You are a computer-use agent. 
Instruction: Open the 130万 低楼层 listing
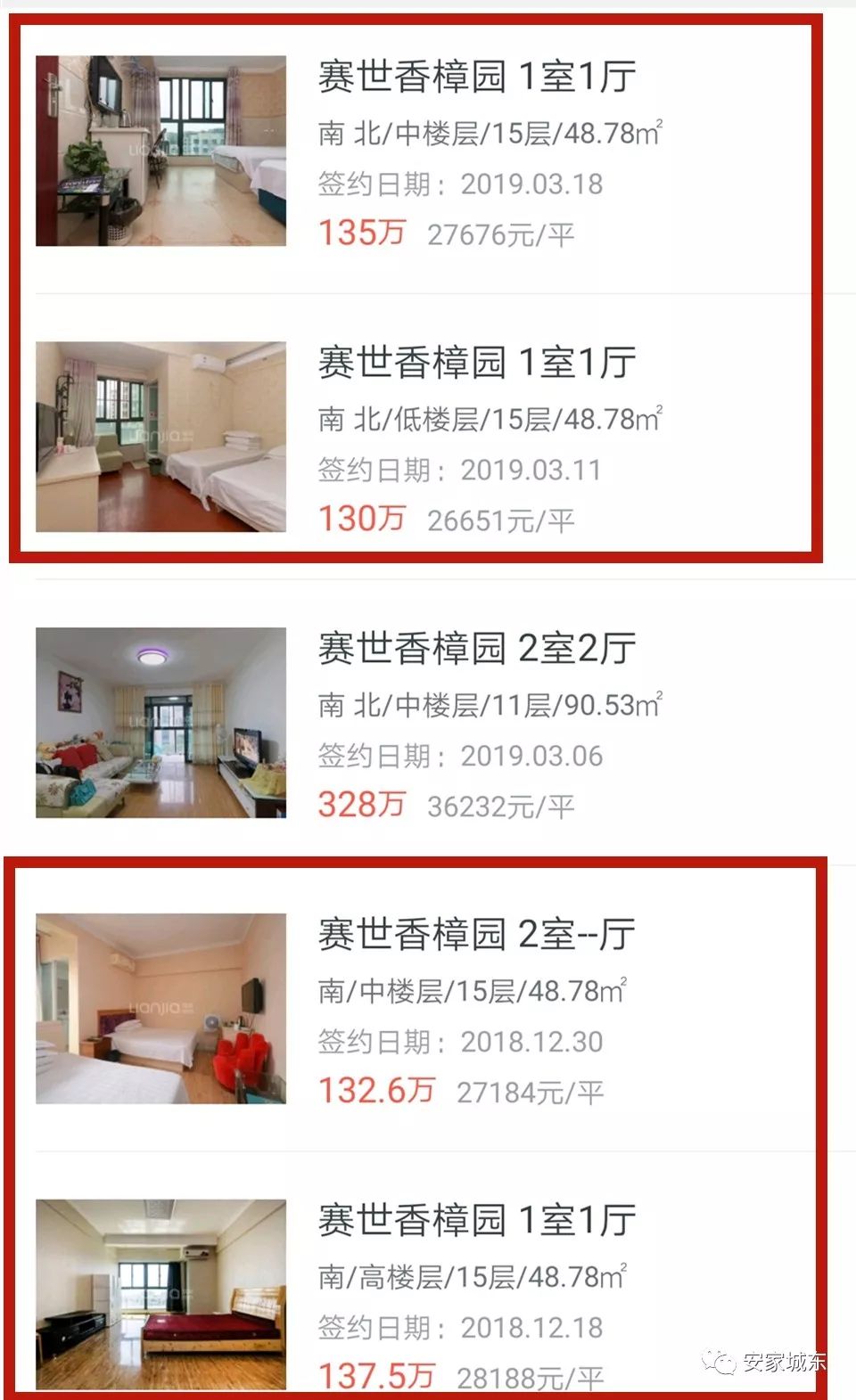pyautogui.click(x=477, y=364)
